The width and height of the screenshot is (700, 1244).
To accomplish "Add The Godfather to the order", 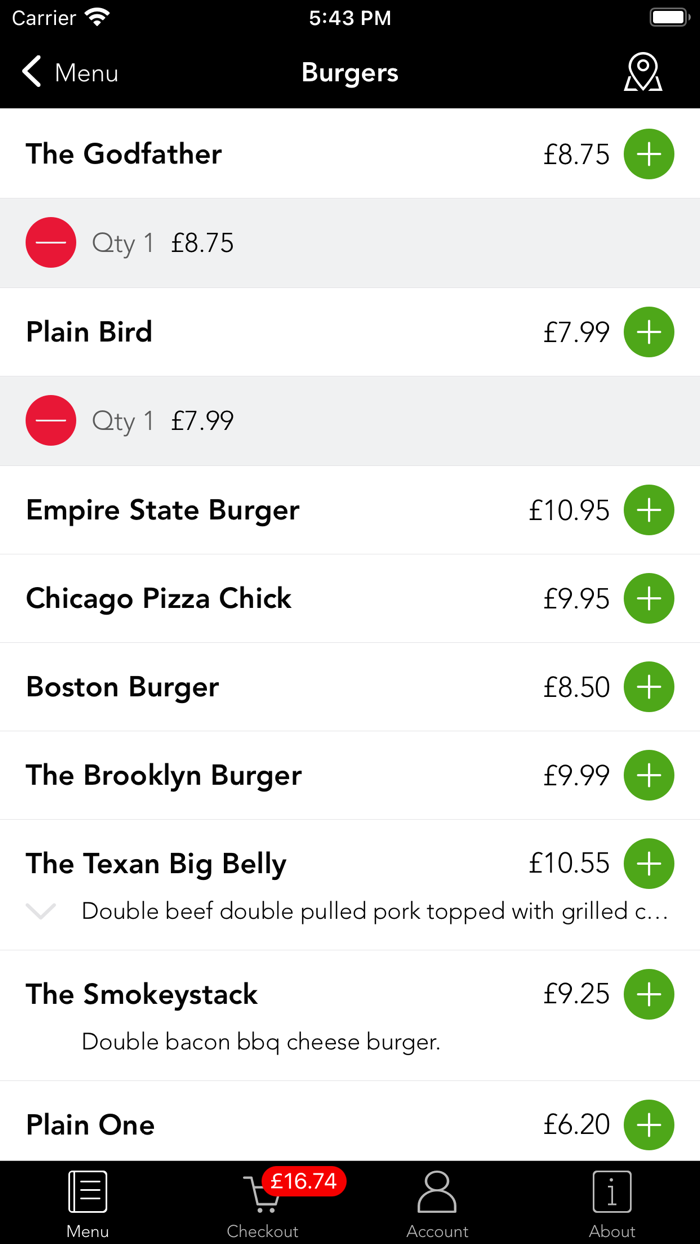I will (649, 154).
